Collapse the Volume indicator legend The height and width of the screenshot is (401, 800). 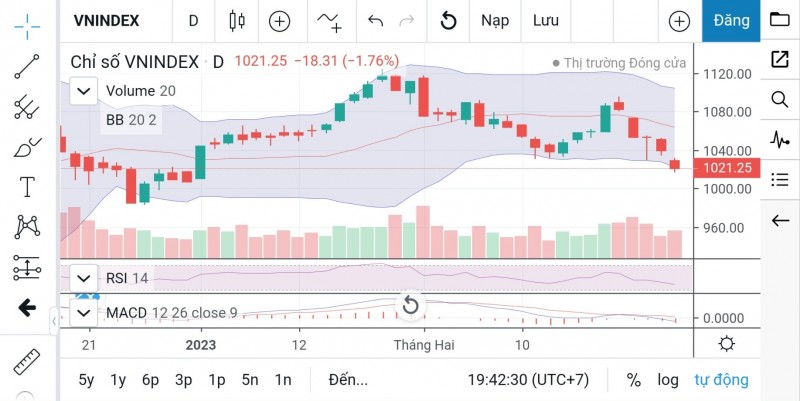tap(84, 91)
